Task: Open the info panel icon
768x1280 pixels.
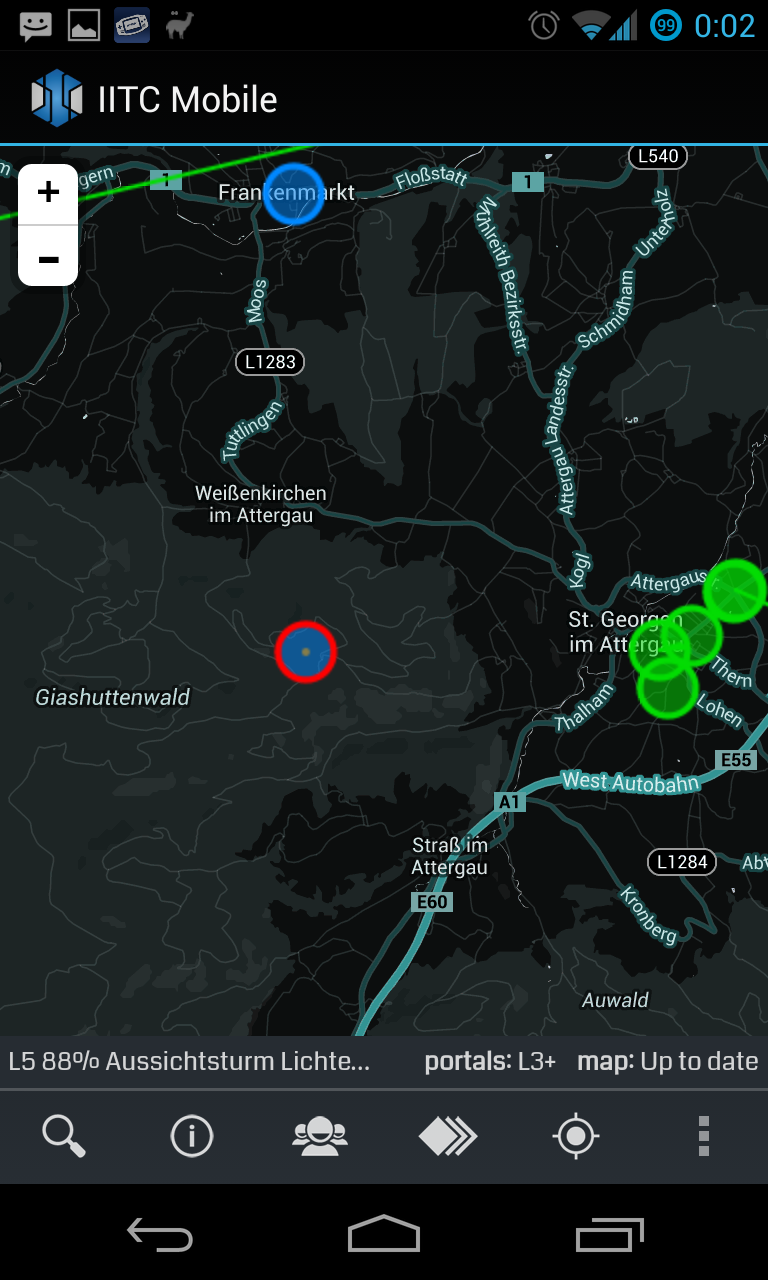Action: tap(192, 1136)
